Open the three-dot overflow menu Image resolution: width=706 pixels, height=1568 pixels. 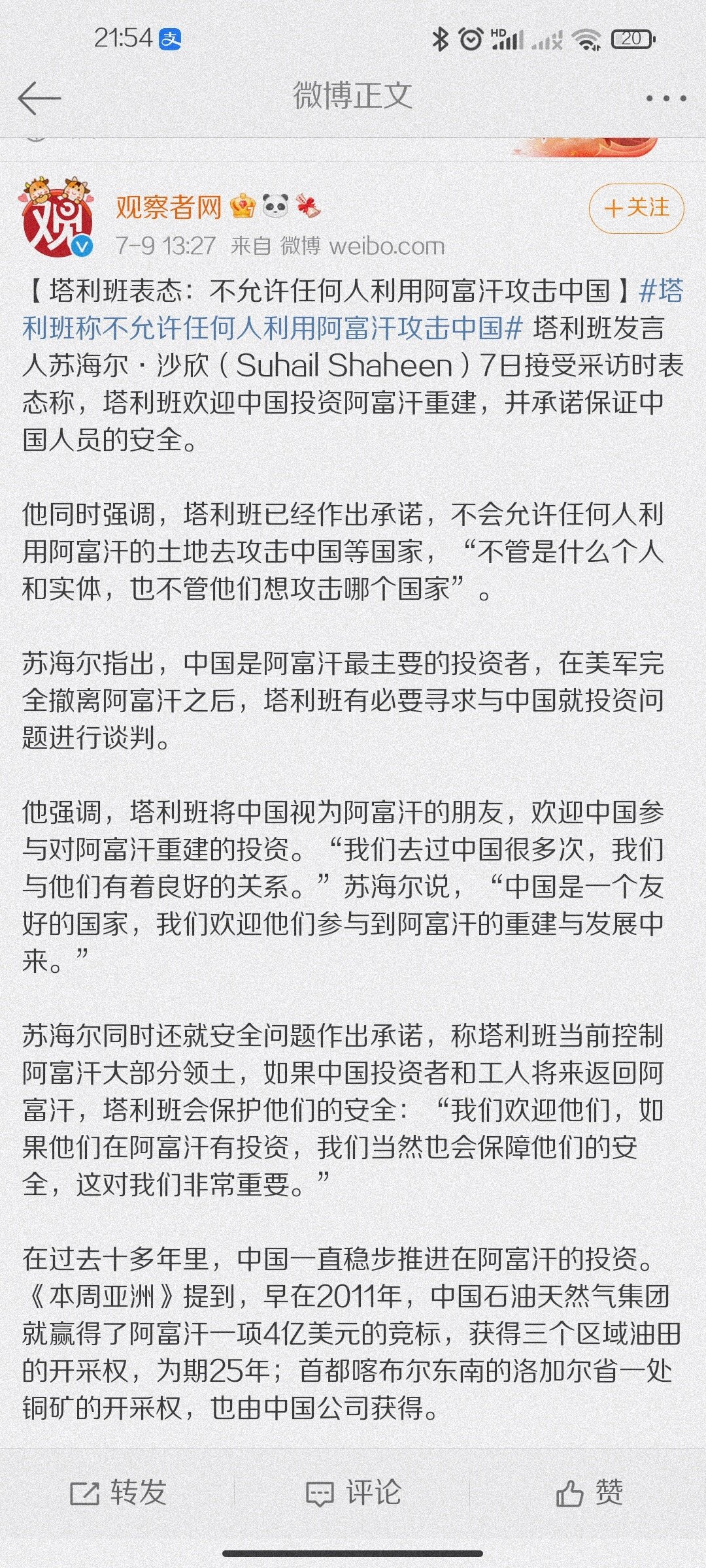point(665,99)
